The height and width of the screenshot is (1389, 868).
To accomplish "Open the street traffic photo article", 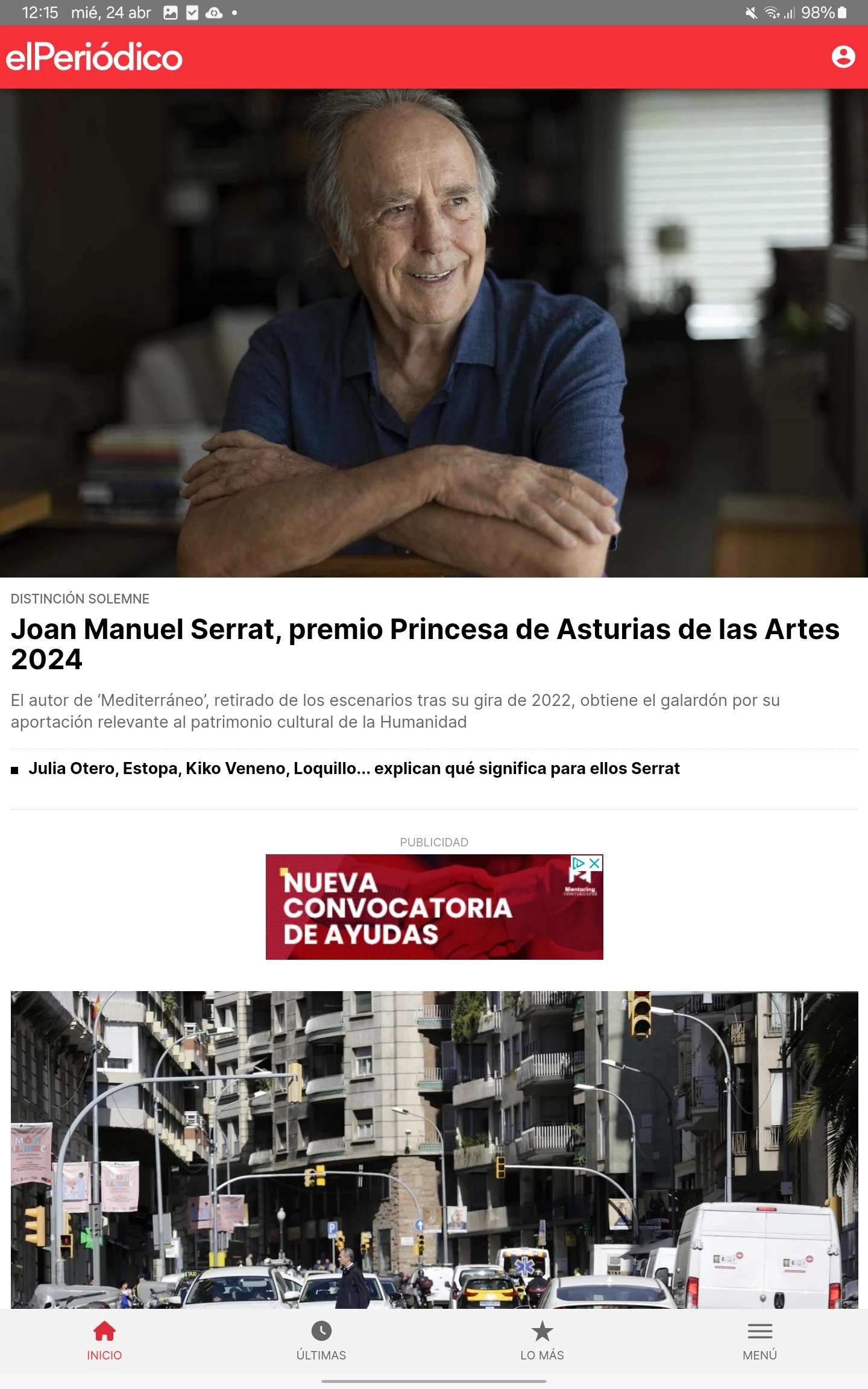I will [x=434, y=1148].
